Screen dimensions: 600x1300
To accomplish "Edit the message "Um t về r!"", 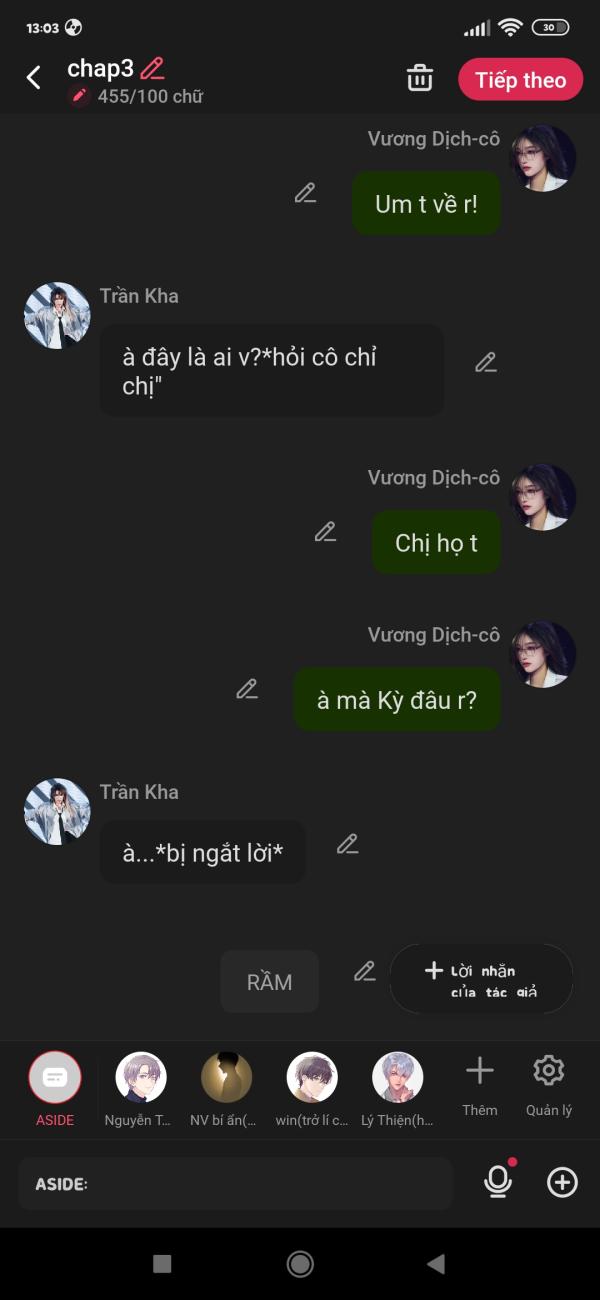I will point(306,193).
